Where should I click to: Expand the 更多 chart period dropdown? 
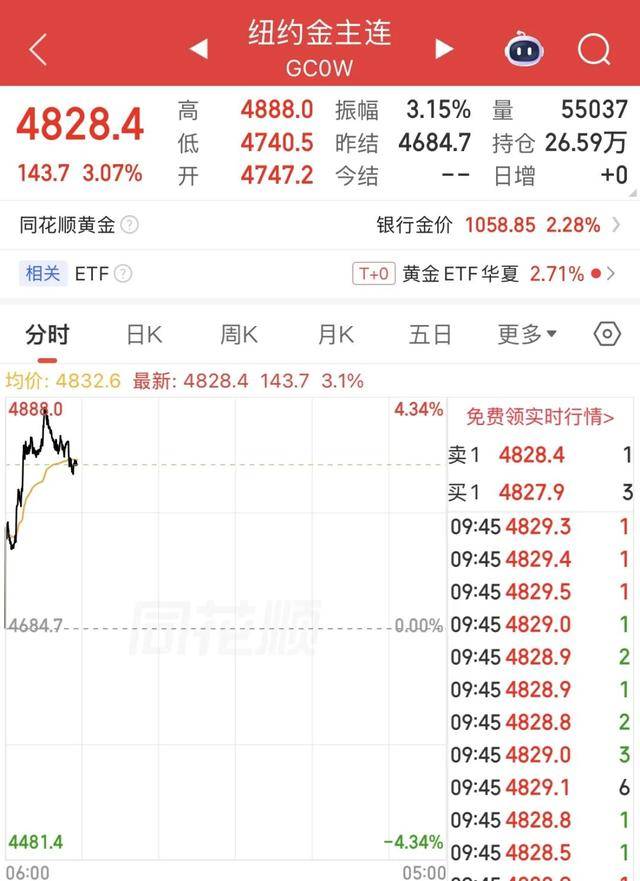[x=527, y=334]
